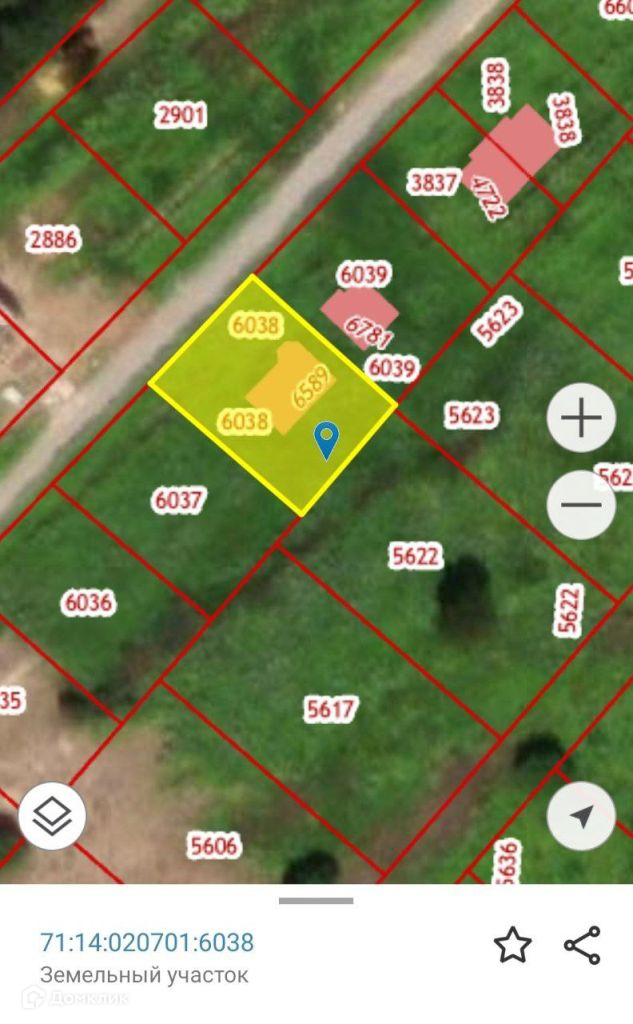
Task: Zoom in on the cadastral map
Action: point(581,418)
